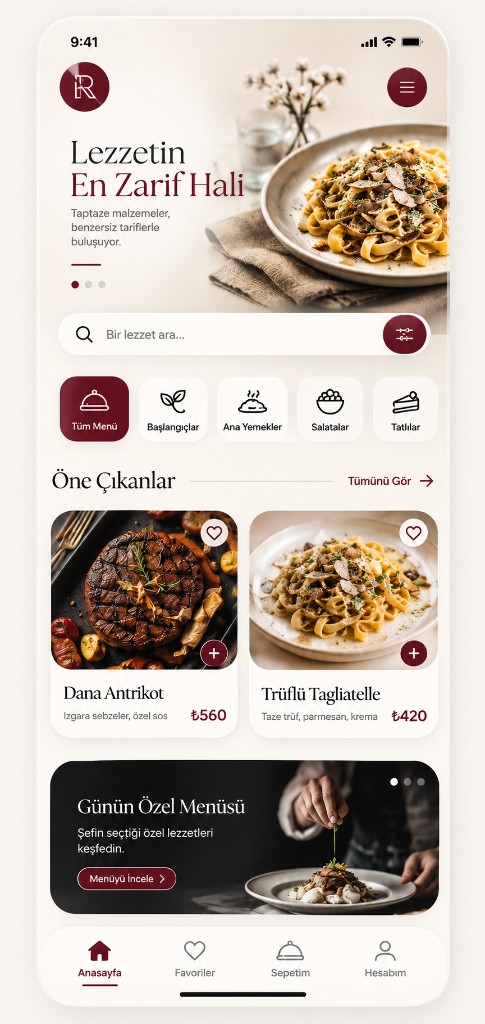Favorite the Dana Antrikot dish
Viewport: 485px width, 1024px height.
click(214, 533)
